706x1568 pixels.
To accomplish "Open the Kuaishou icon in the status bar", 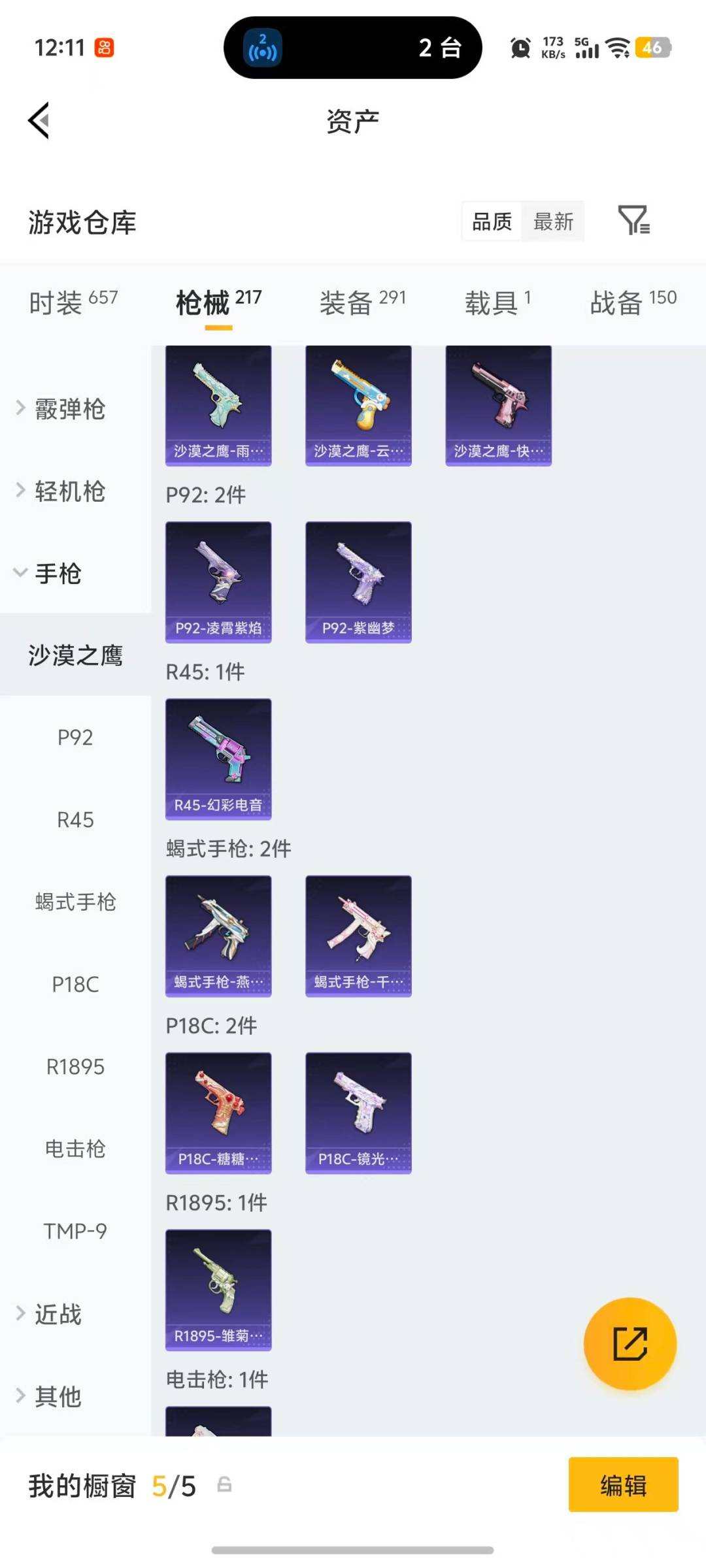I will [x=105, y=48].
